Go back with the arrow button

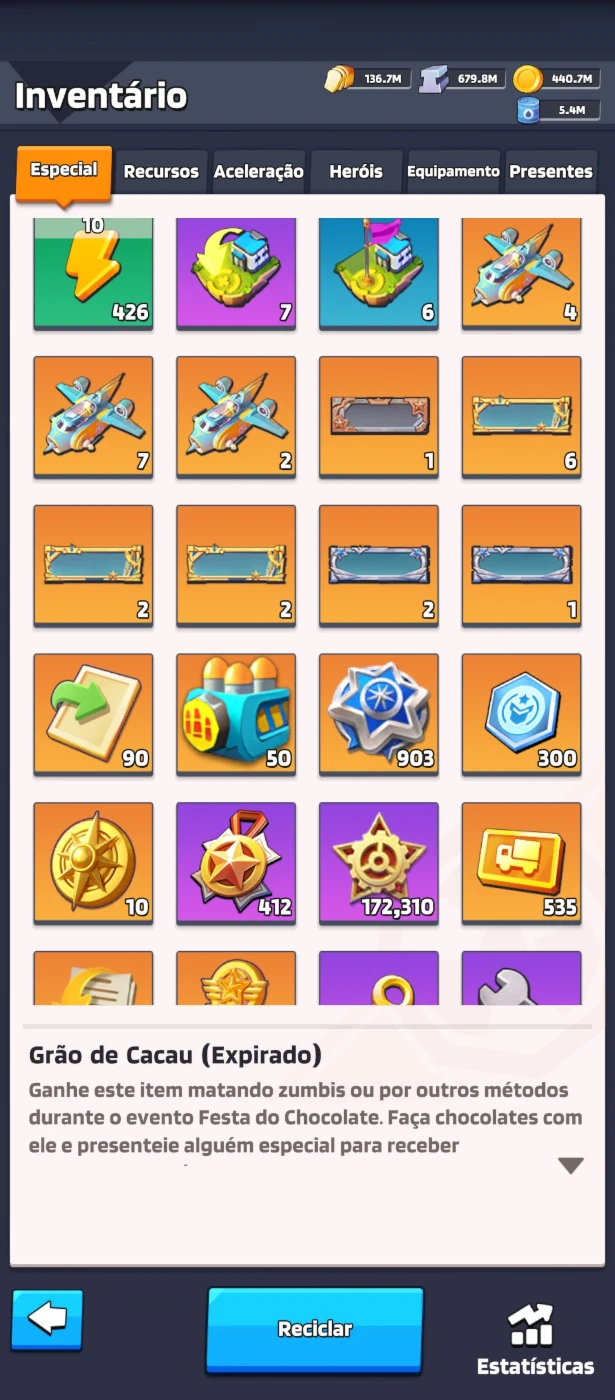(x=47, y=1320)
